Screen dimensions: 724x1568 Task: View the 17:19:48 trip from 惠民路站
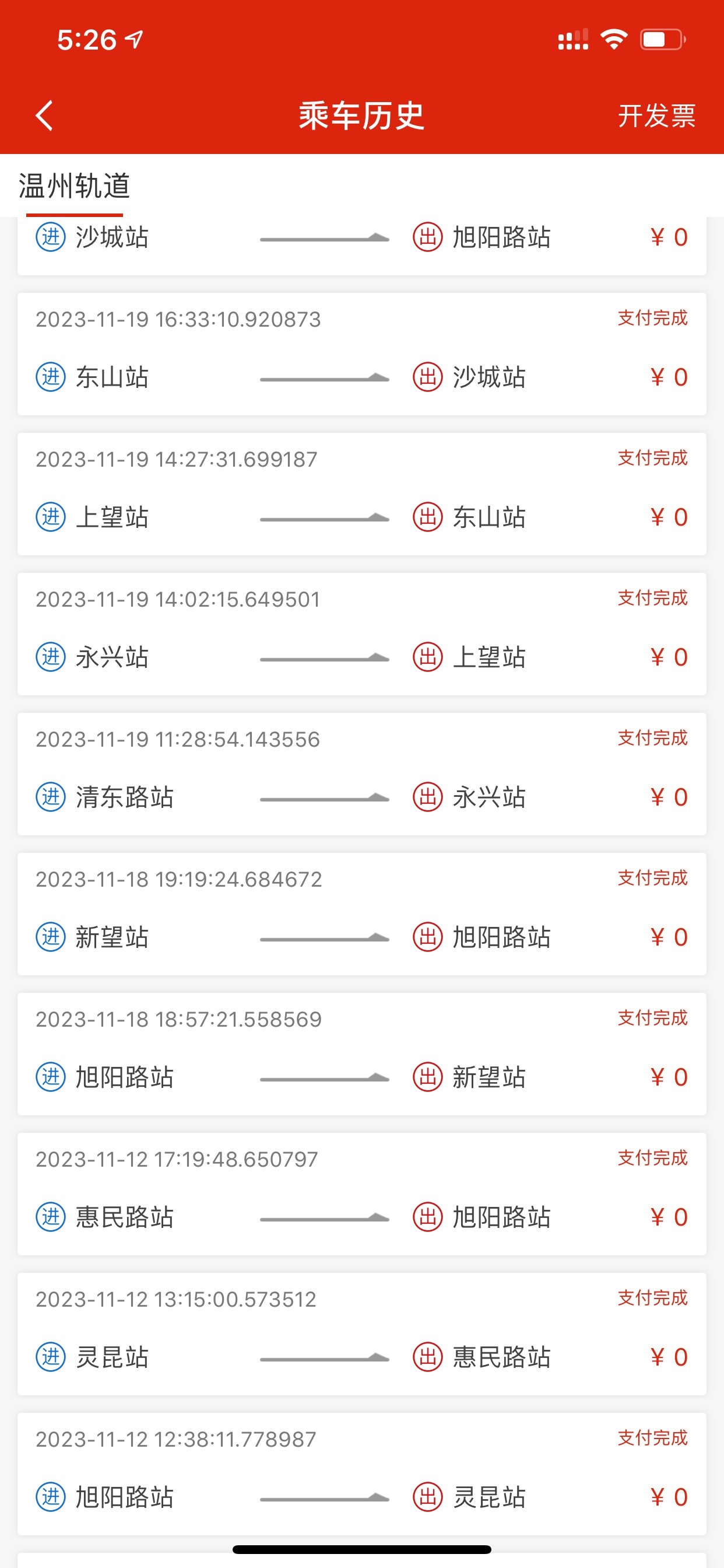(x=361, y=1194)
